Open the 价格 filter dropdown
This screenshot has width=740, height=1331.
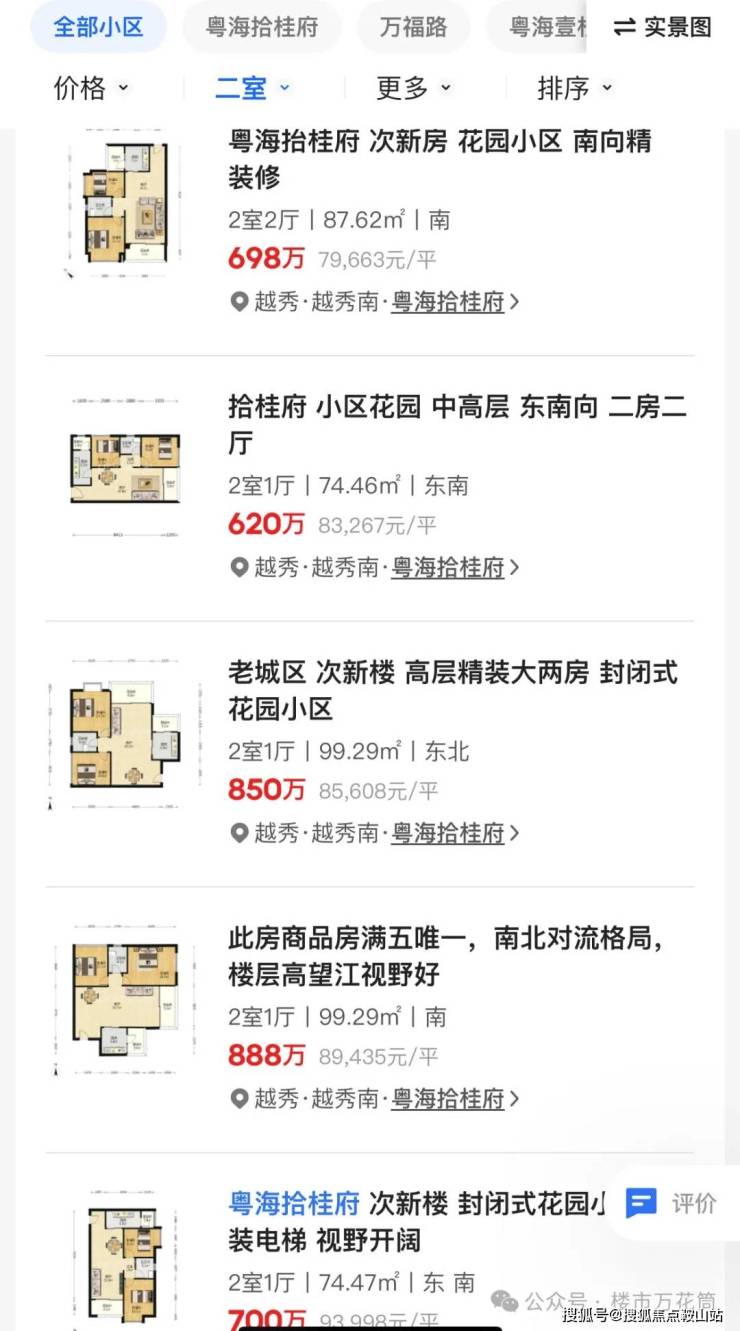pos(91,88)
